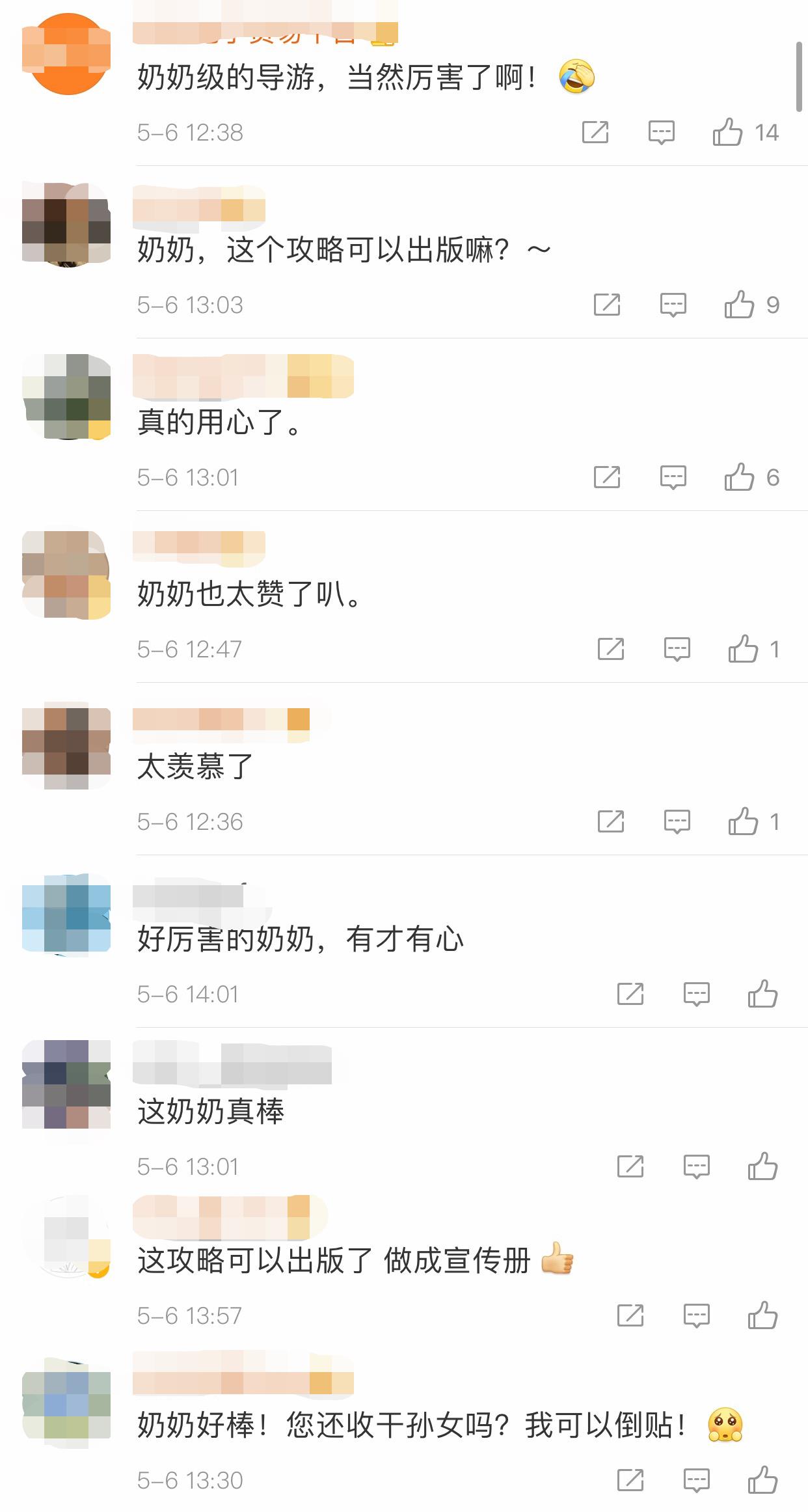This screenshot has height=1512, width=808.
Task: Repost the comment '真的用心了。'
Action: tap(606, 477)
